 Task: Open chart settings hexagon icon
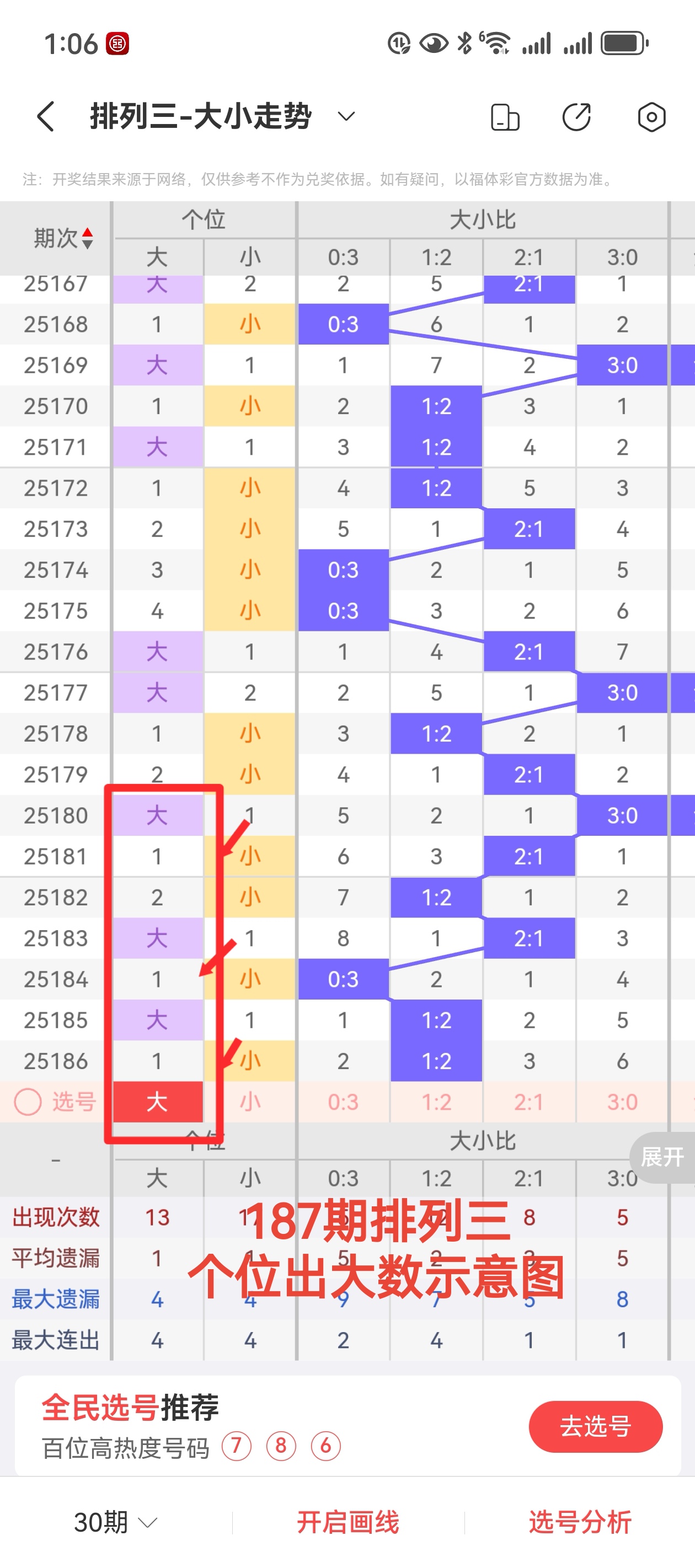[x=651, y=117]
